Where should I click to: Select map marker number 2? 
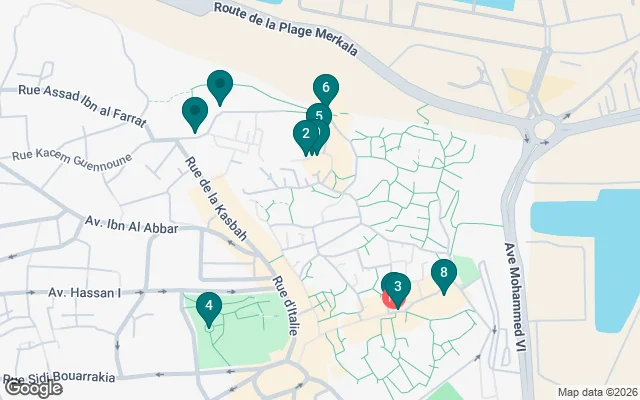click(304, 133)
